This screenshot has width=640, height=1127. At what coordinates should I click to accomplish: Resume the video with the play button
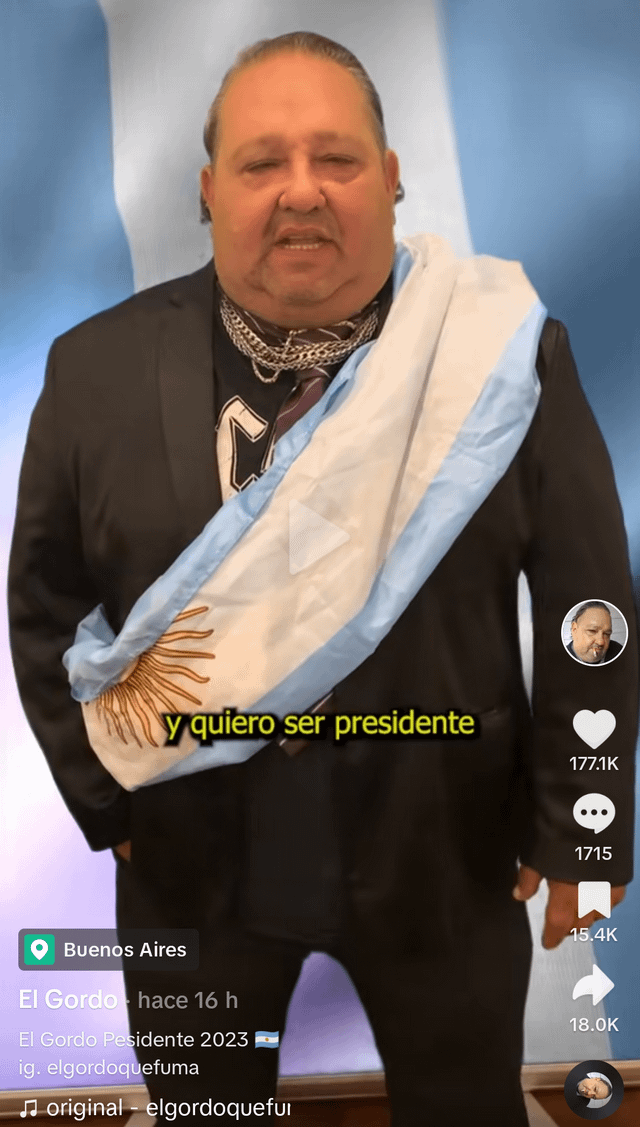319,538
